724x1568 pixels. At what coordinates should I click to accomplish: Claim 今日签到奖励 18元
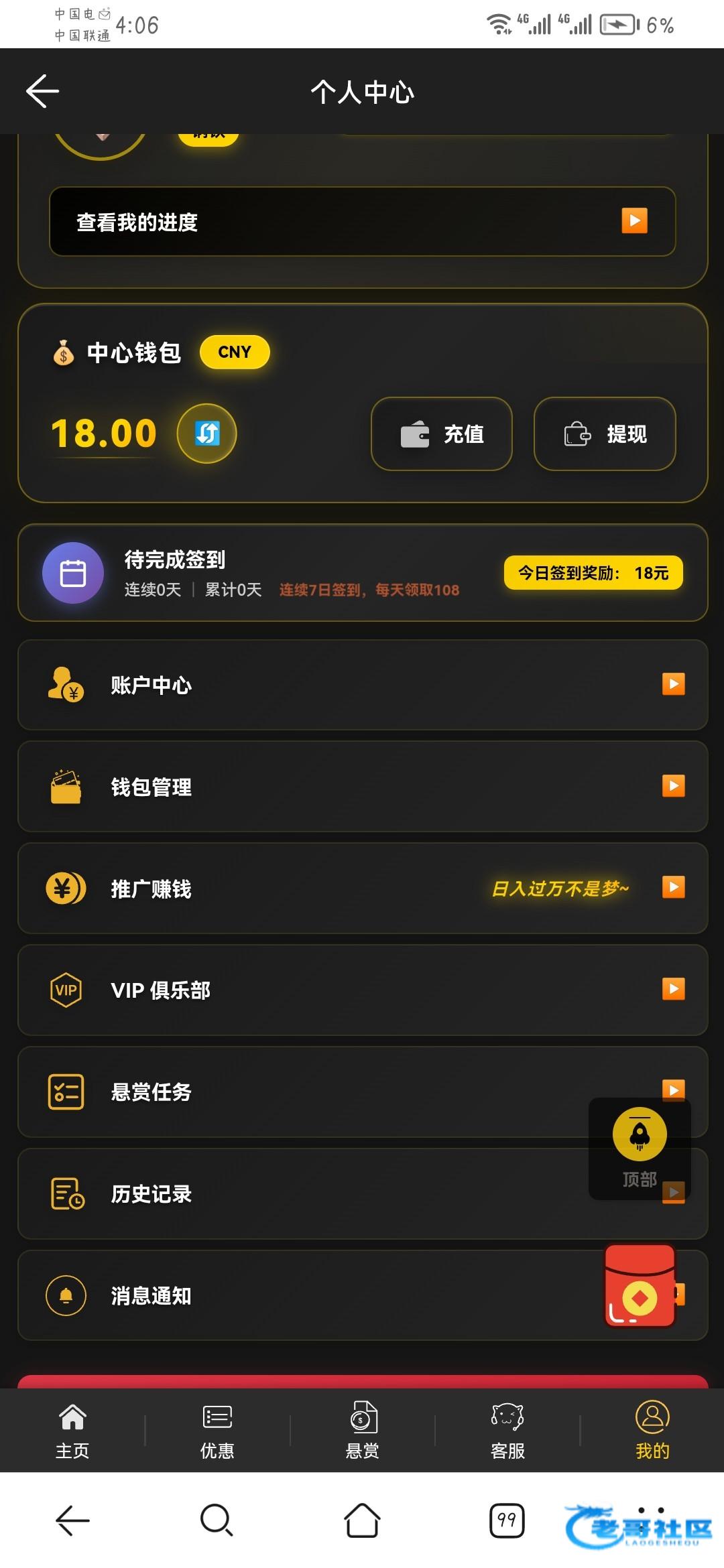pyautogui.click(x=593, y=573)
